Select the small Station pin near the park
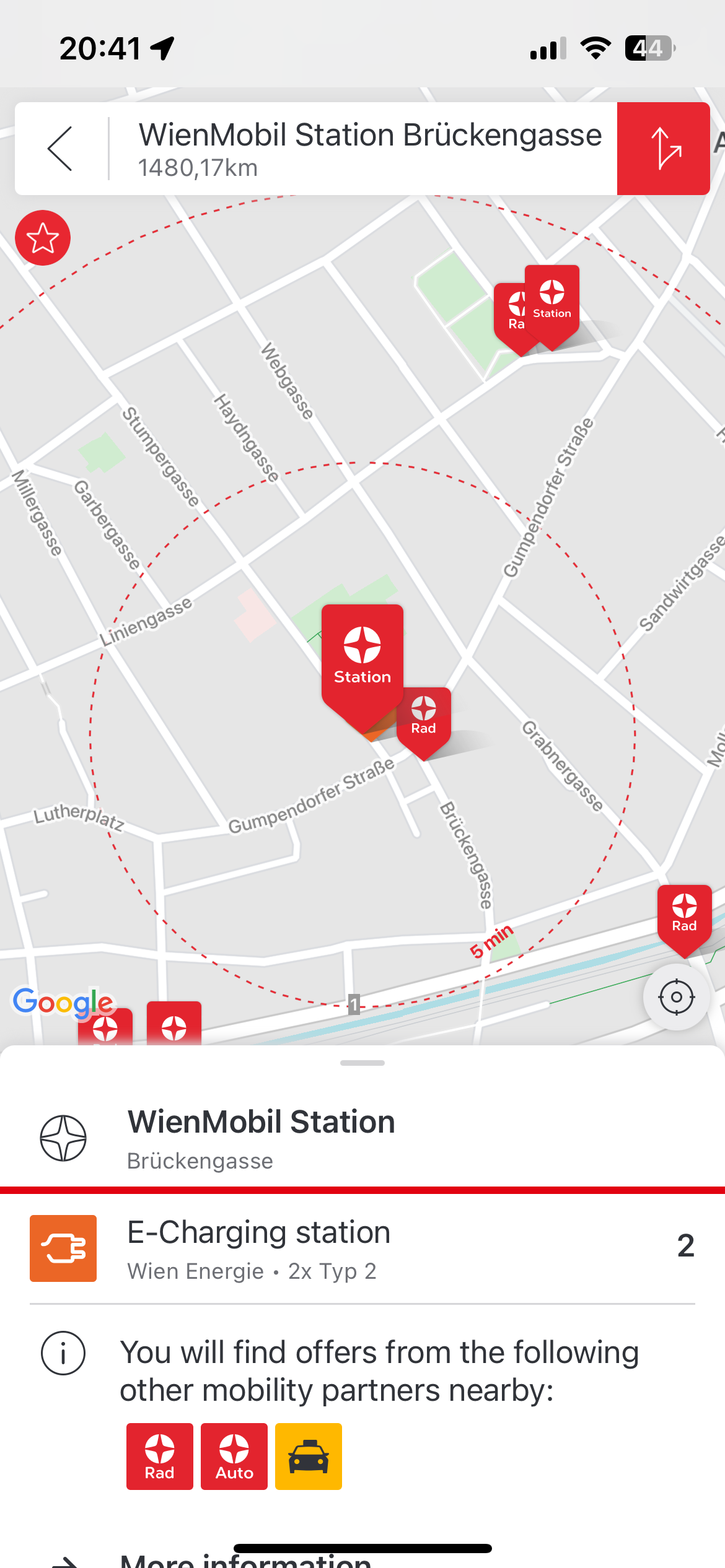The width and height of the screenshot is (725, 1568). (x=553, y=301)
